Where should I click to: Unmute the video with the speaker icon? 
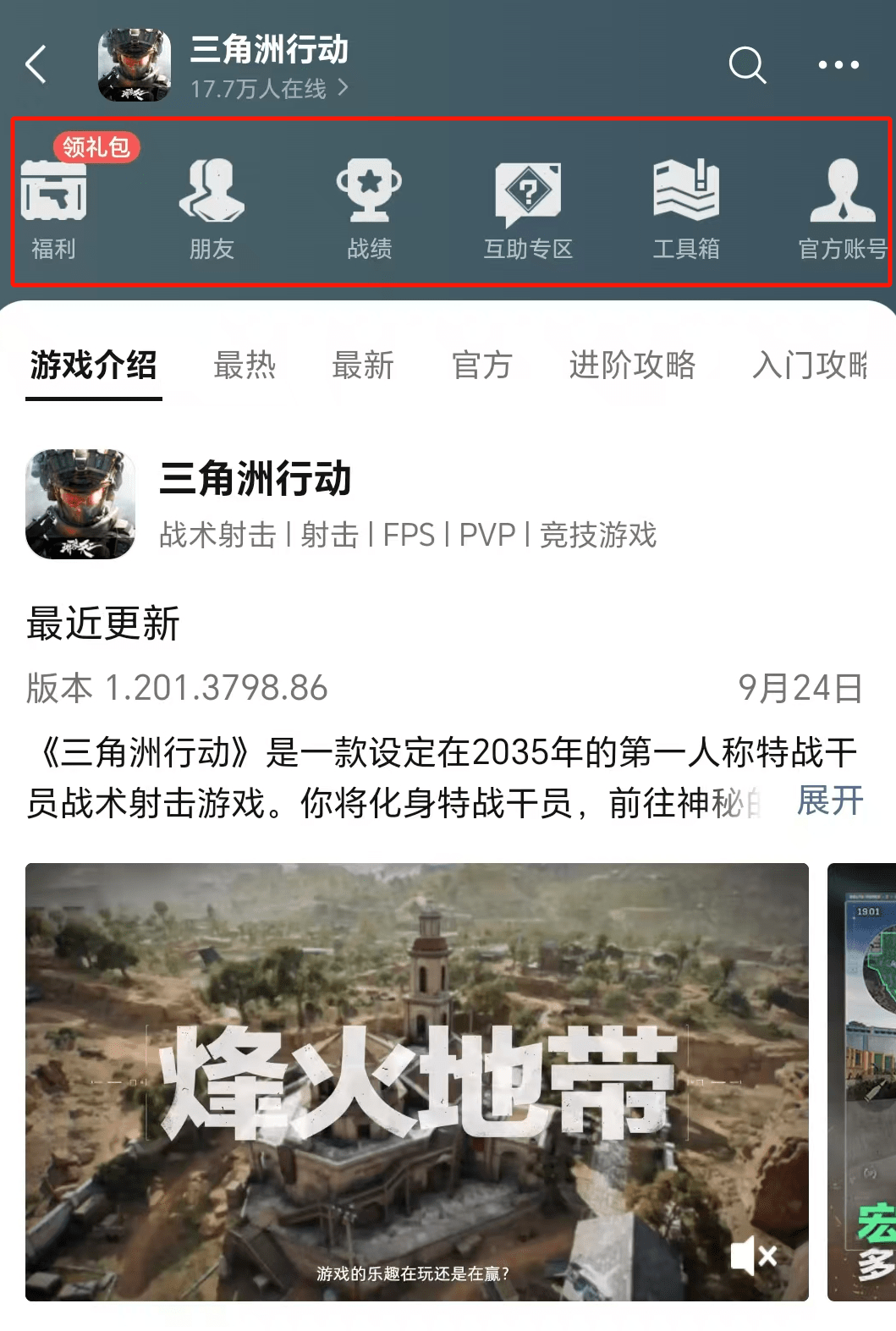[x=753, y=1255]
